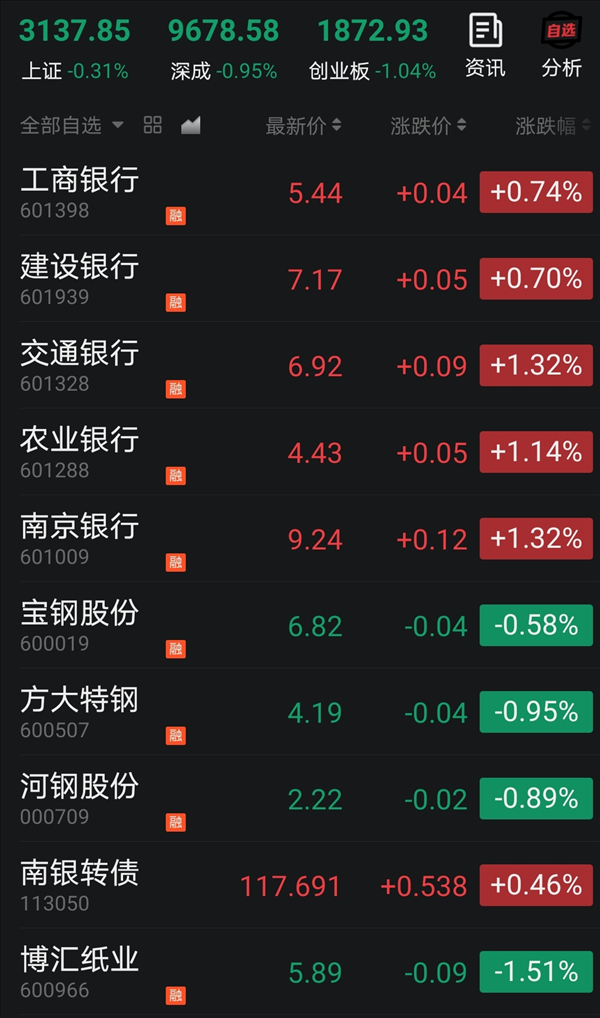The width and height of the screenshot is (600, 1018).
Task: View 河钢股份 stock row
Action: (x=300, y=799)
